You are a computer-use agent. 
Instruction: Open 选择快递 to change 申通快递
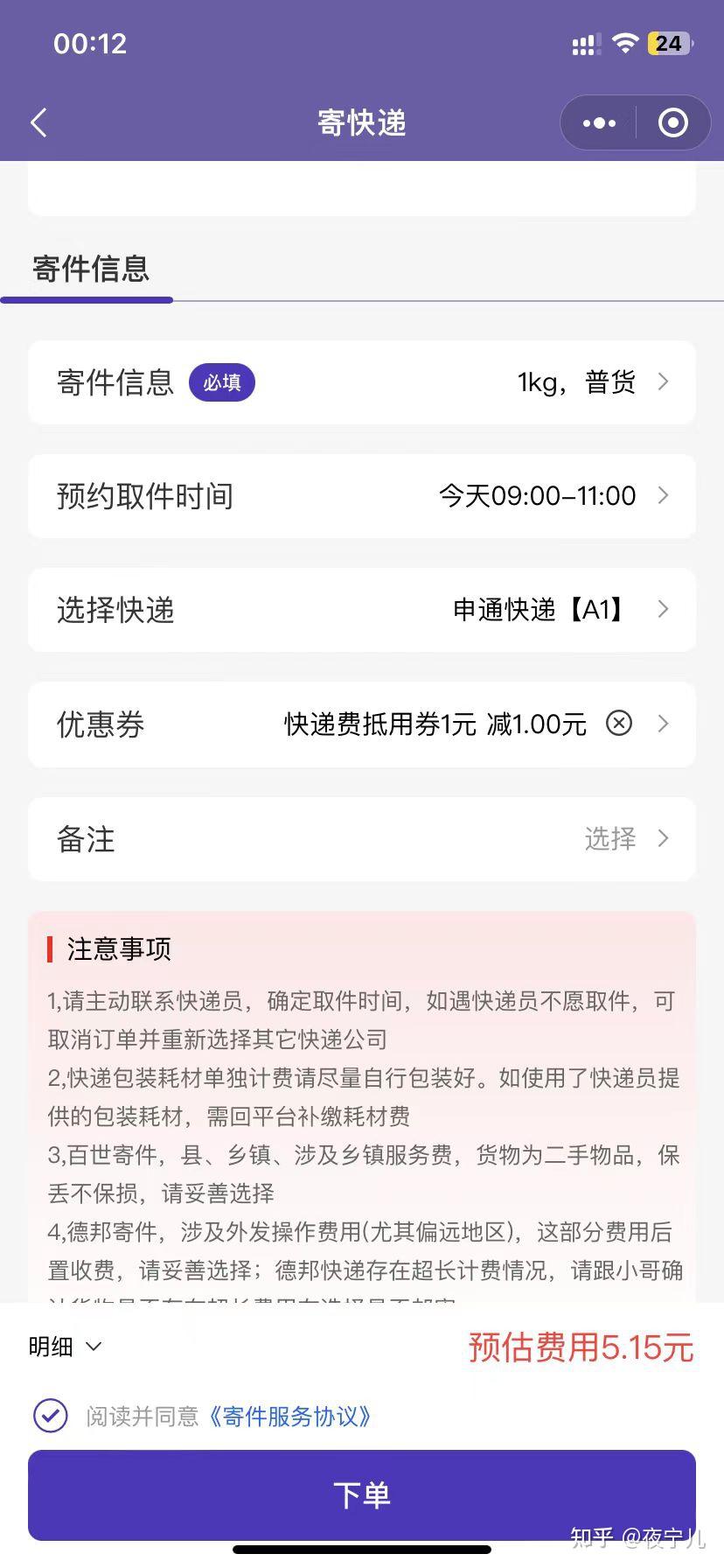tap(362, 610)
